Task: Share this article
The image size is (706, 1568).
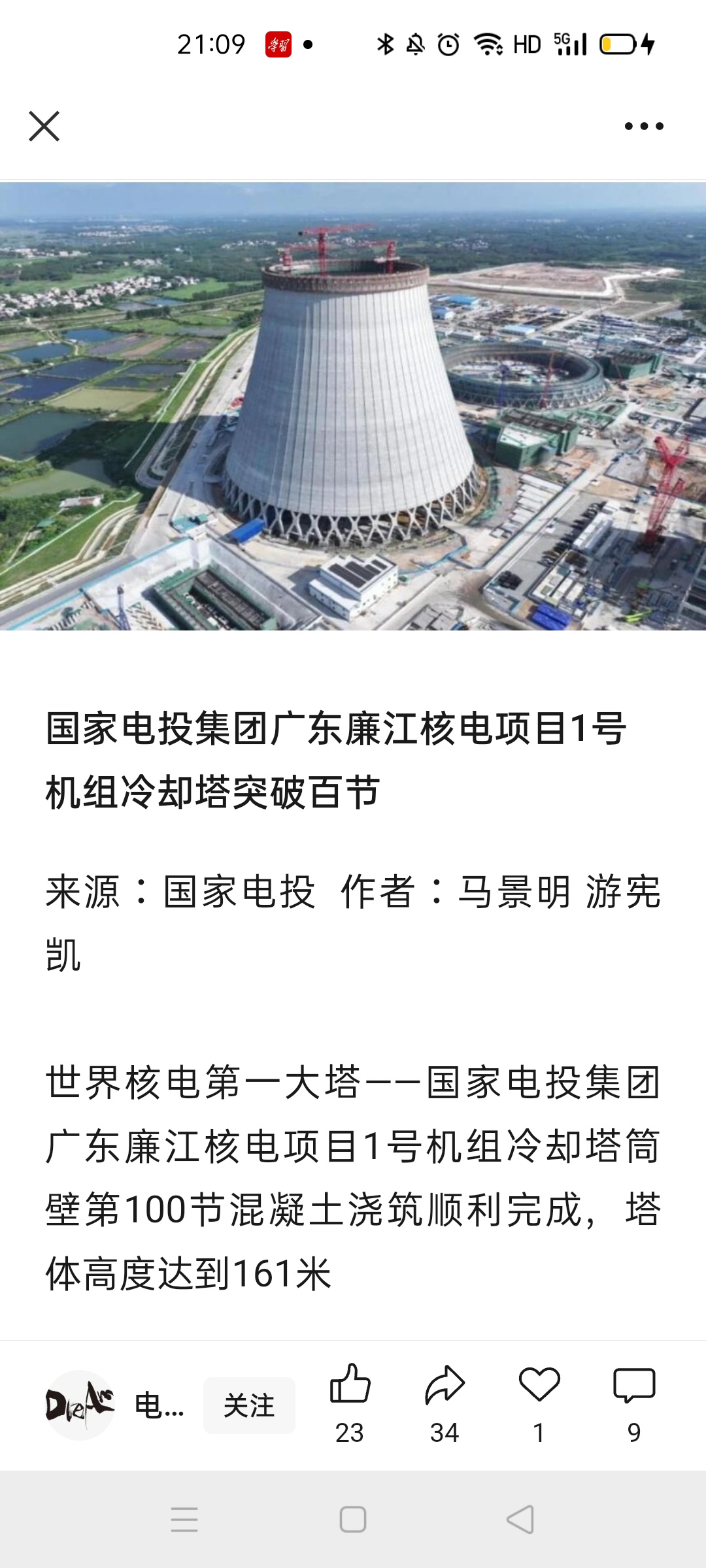Action: (x=445, y=1385)
